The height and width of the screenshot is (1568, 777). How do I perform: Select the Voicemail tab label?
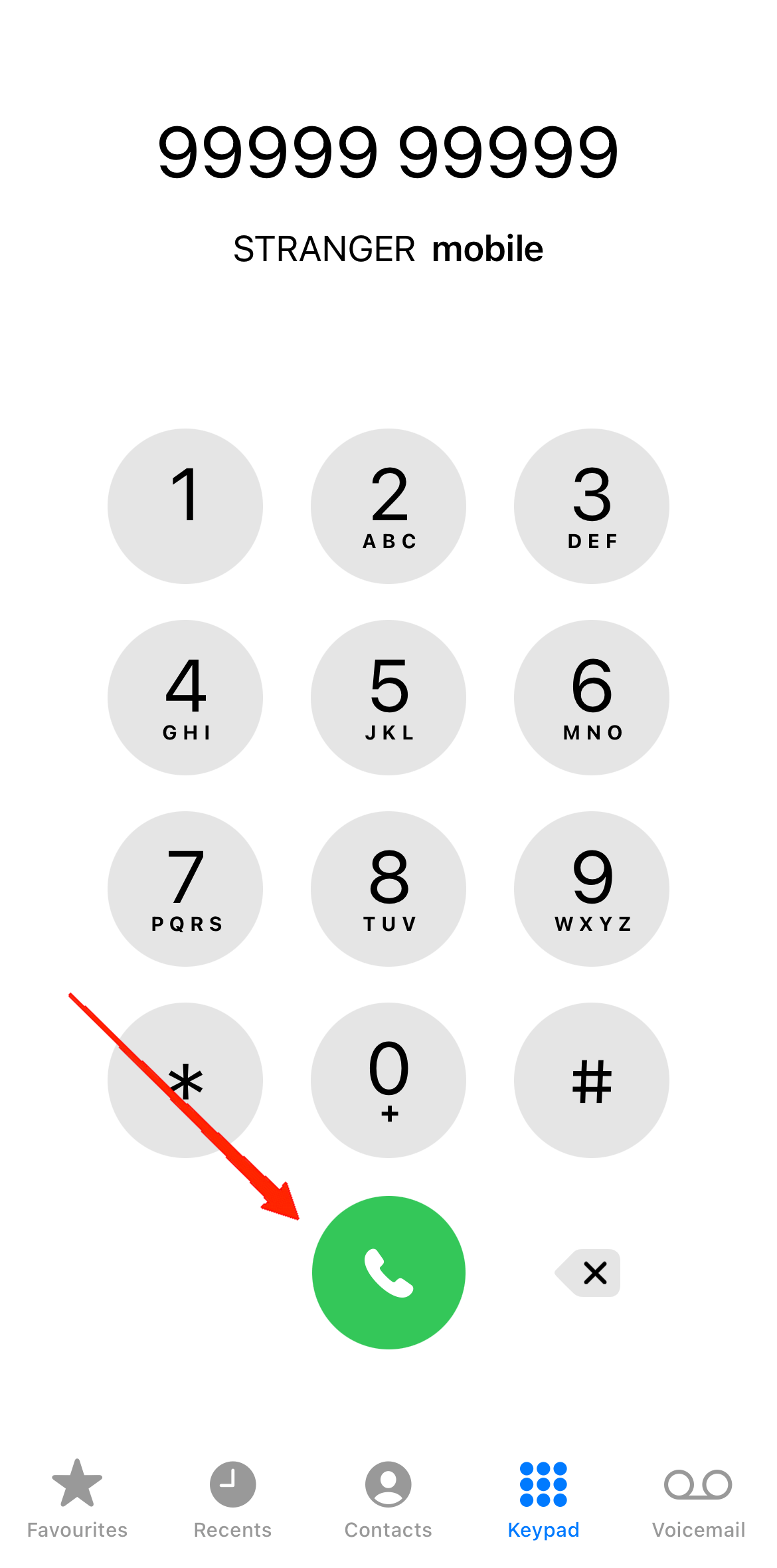tap(699, 1529)
